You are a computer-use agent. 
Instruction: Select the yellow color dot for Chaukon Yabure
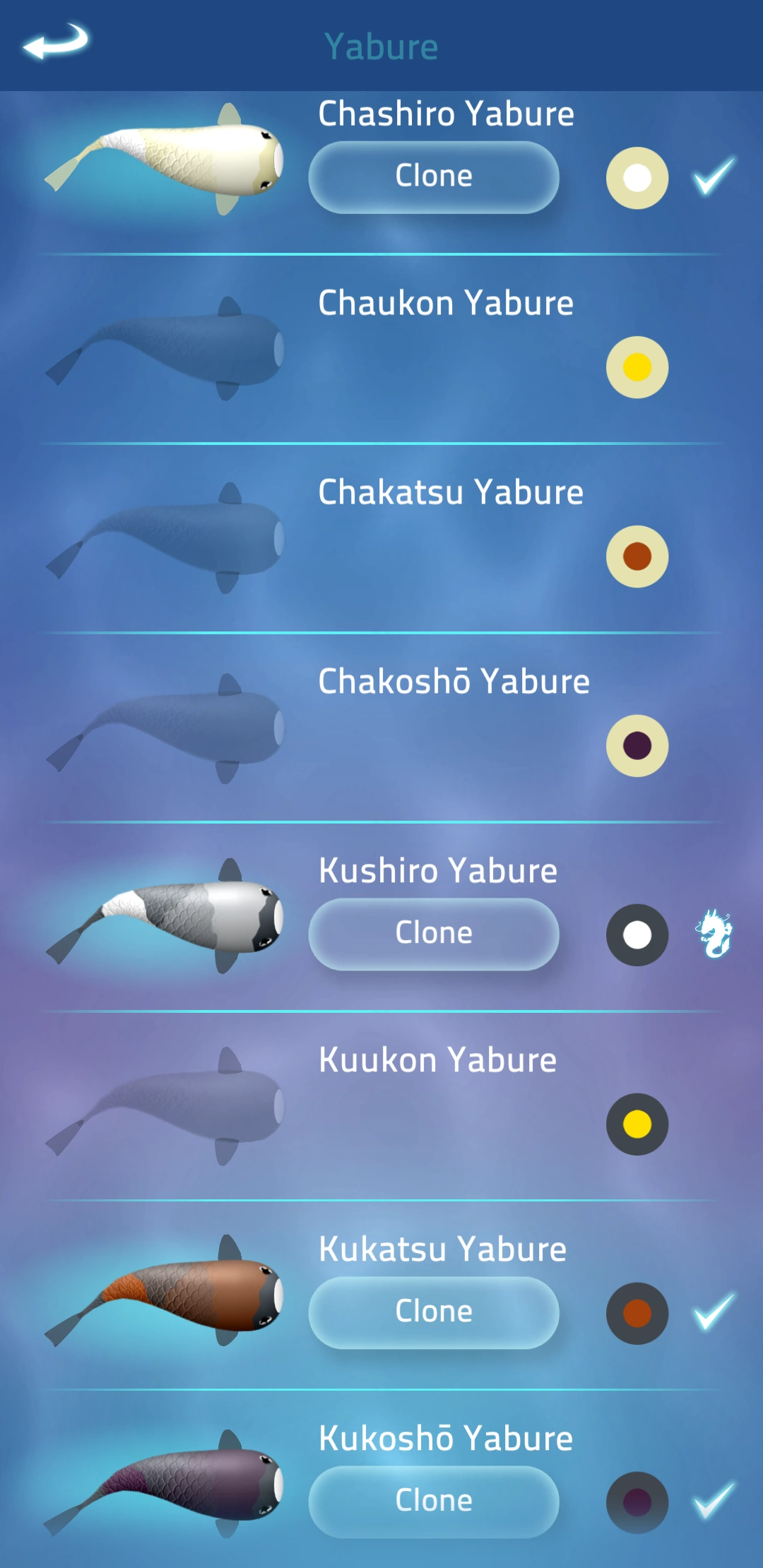click(x=636, y=366)
